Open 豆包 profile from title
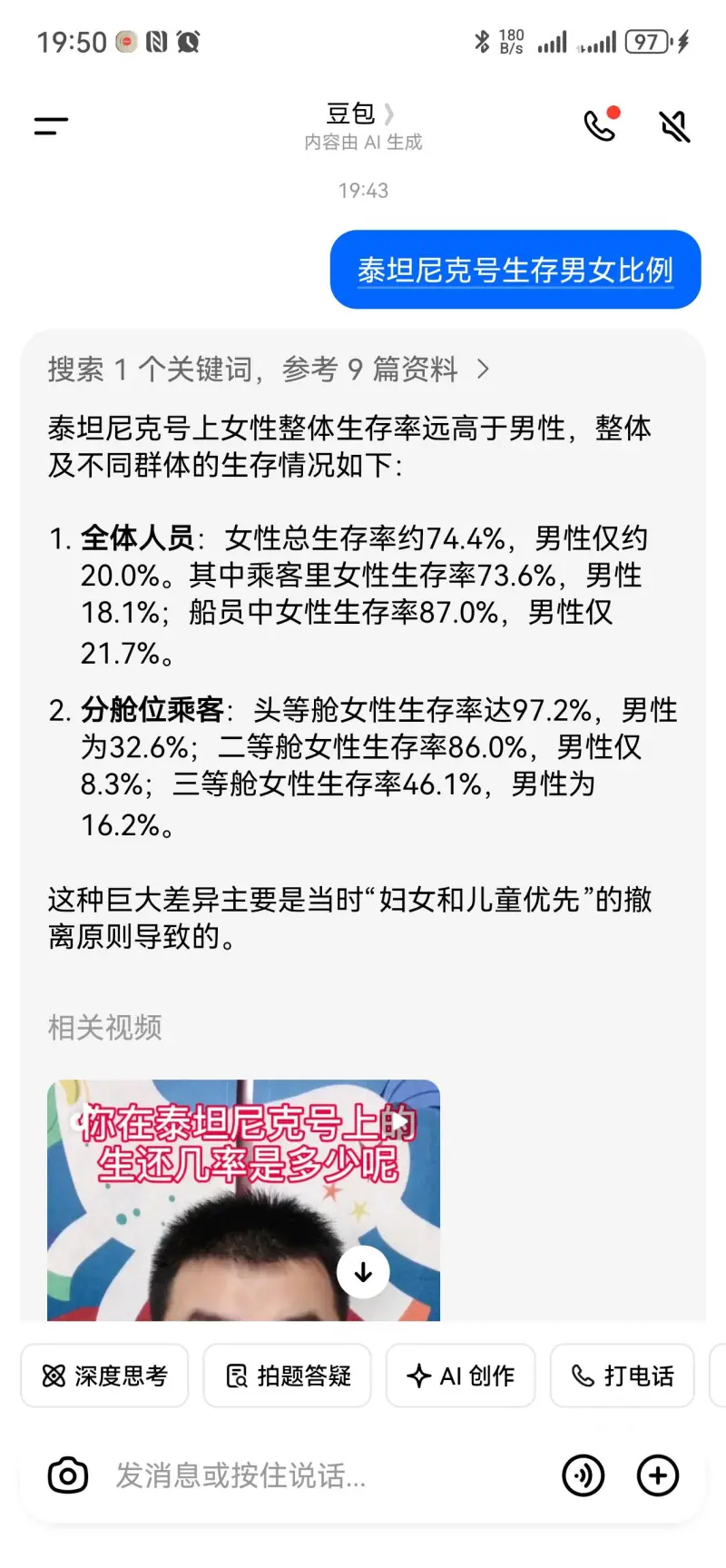 pyautogui.click(x=361, y=114)
